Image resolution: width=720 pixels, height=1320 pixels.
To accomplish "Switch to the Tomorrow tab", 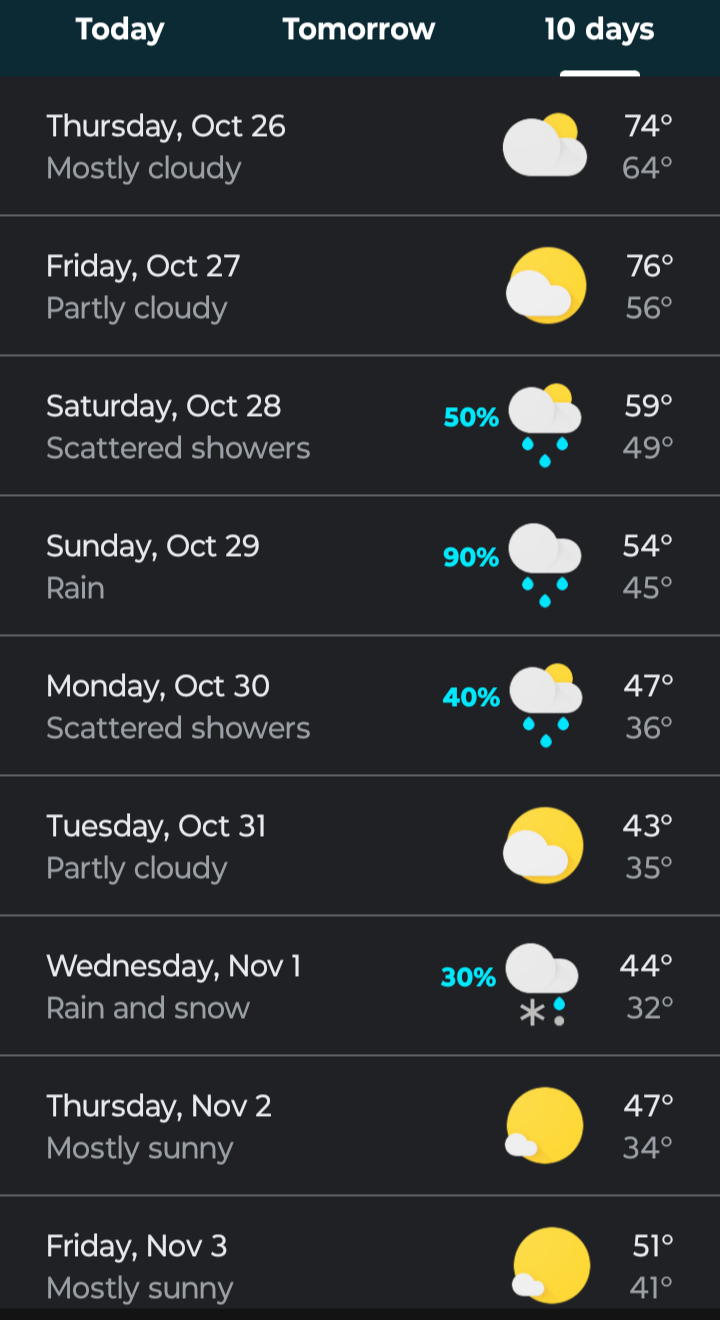I will point(359,30).
